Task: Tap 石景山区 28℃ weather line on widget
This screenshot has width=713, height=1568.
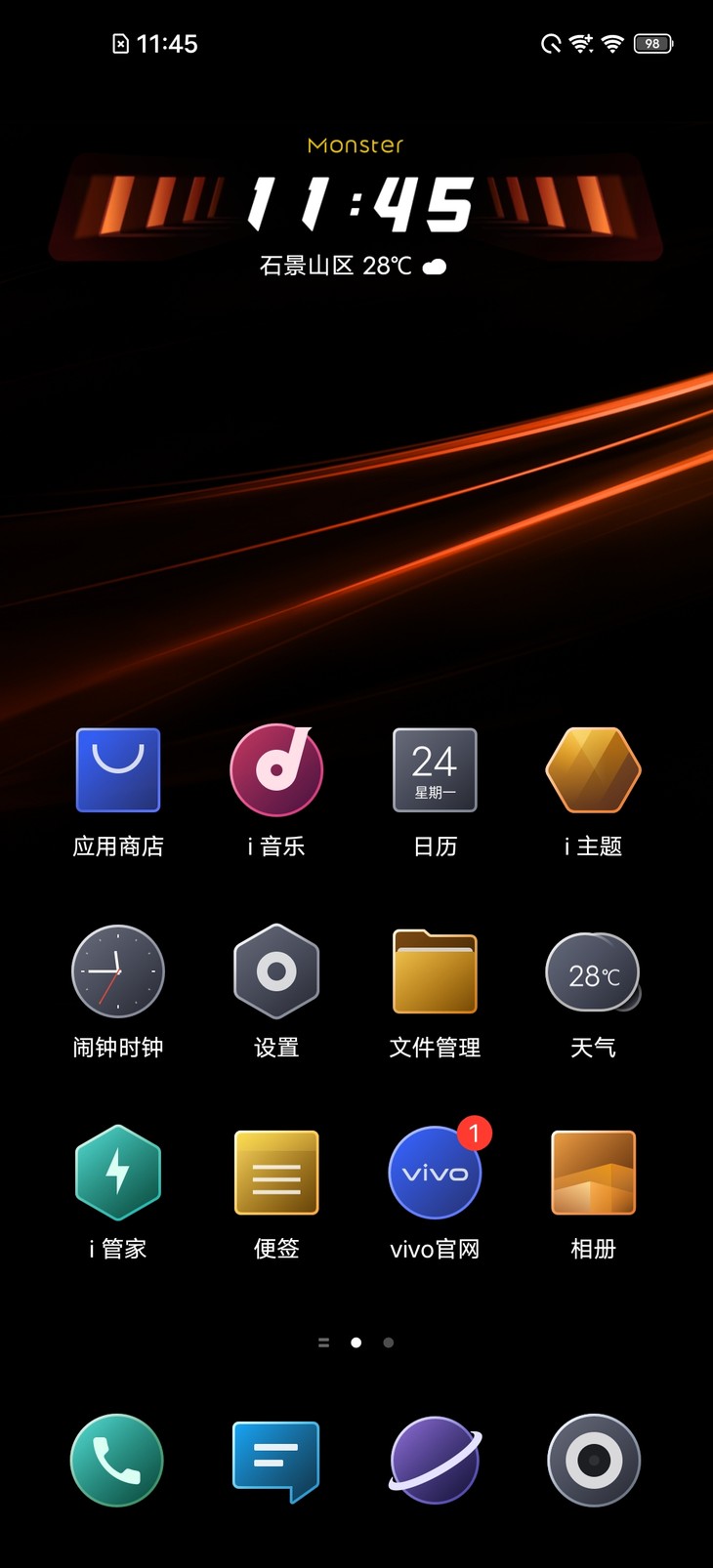Action: click(x=354, y=266)
